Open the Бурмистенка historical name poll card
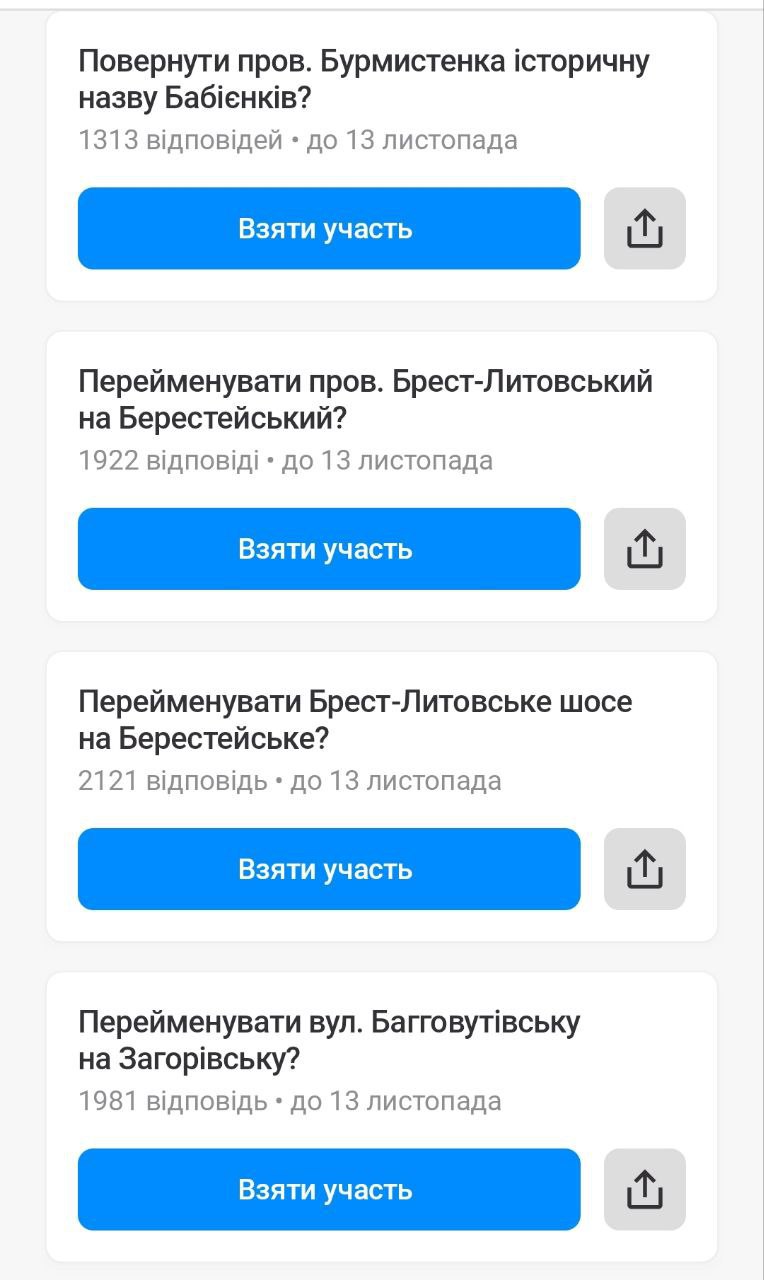The height and width of the screenshot is (1280, 764). 329,228
